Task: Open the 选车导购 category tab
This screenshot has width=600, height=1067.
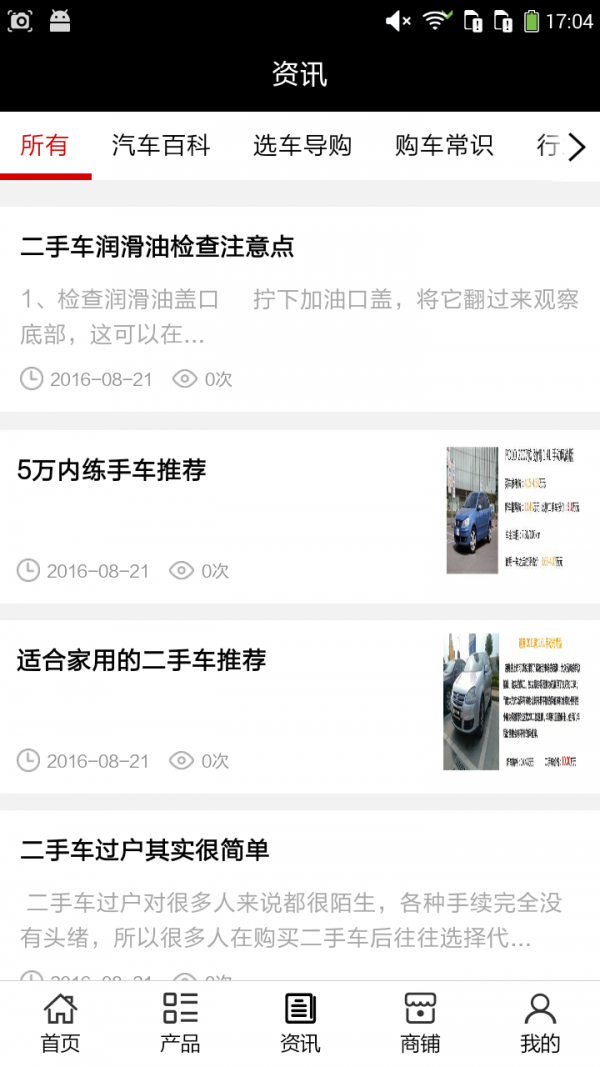Action: coord(302,146)
